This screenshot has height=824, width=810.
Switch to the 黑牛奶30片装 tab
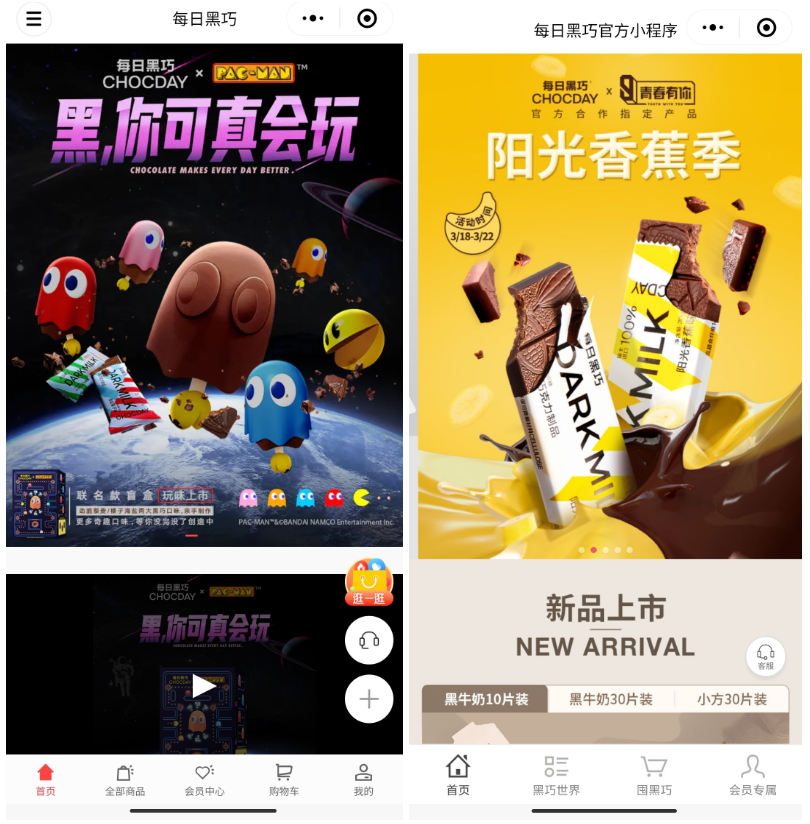(611, 699)
